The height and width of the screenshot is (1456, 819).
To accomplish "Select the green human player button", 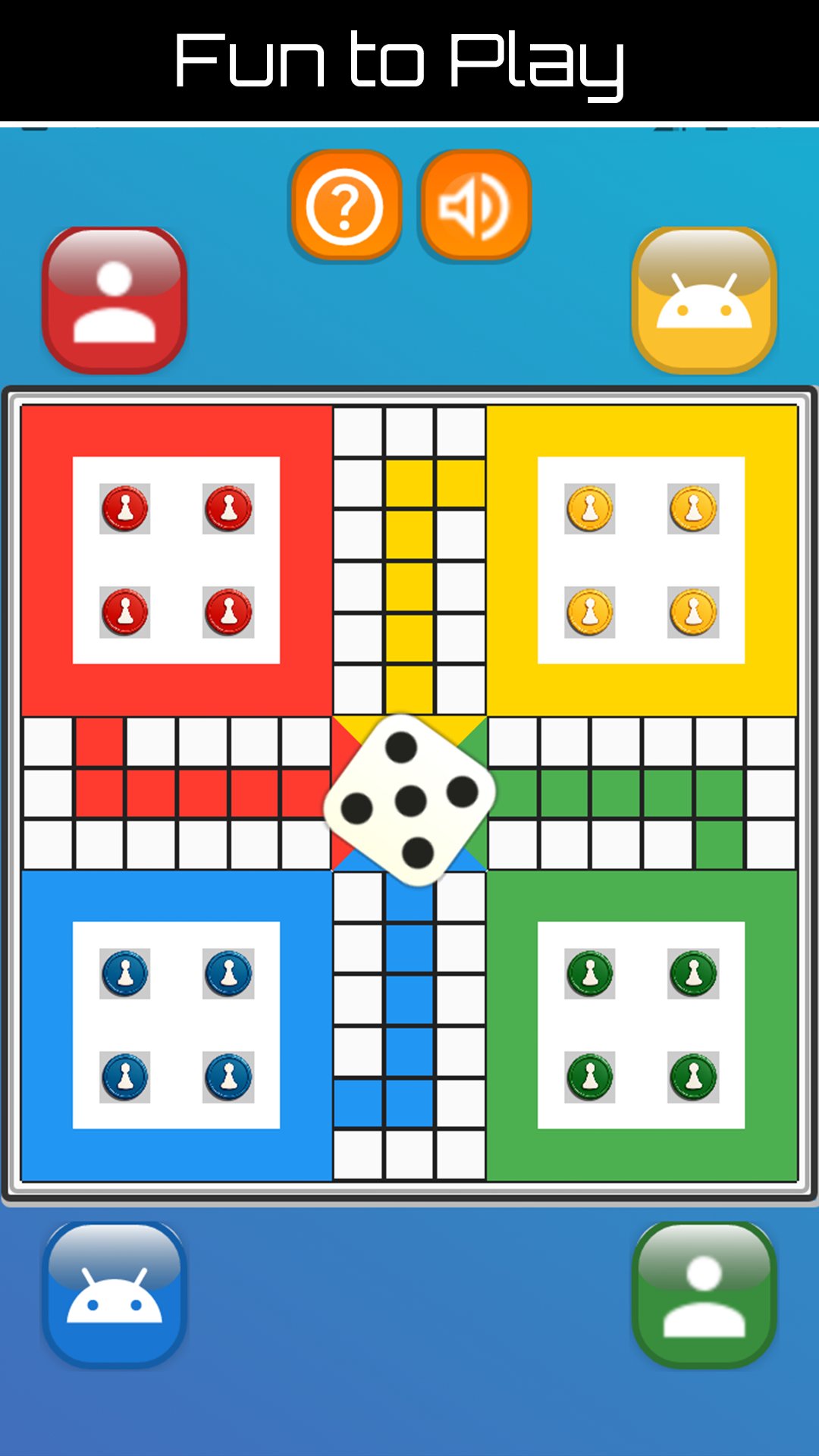I will pyautogui.click(x=704, y=1294).
